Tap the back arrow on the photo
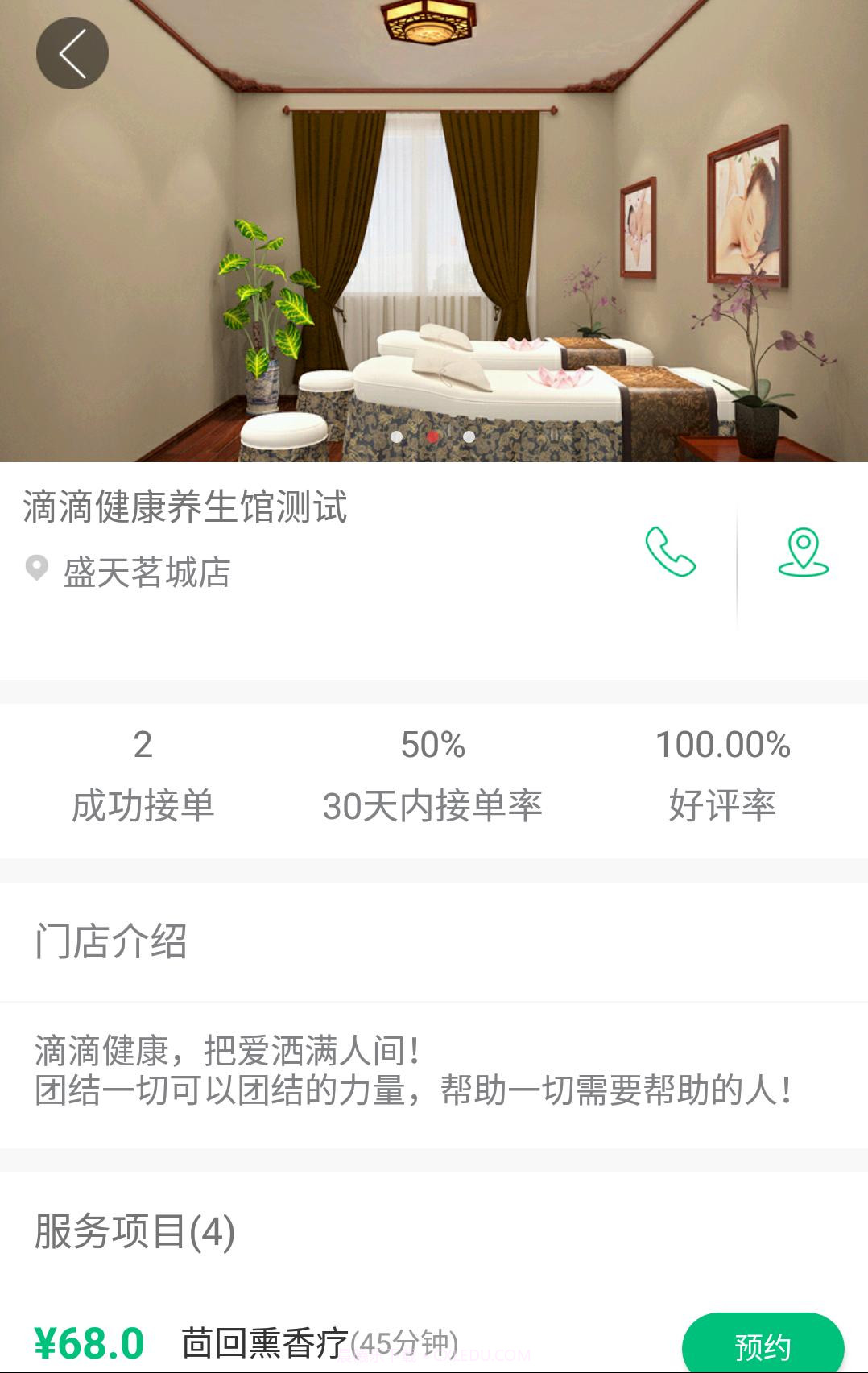868x1373 pixels. [71, 52]
